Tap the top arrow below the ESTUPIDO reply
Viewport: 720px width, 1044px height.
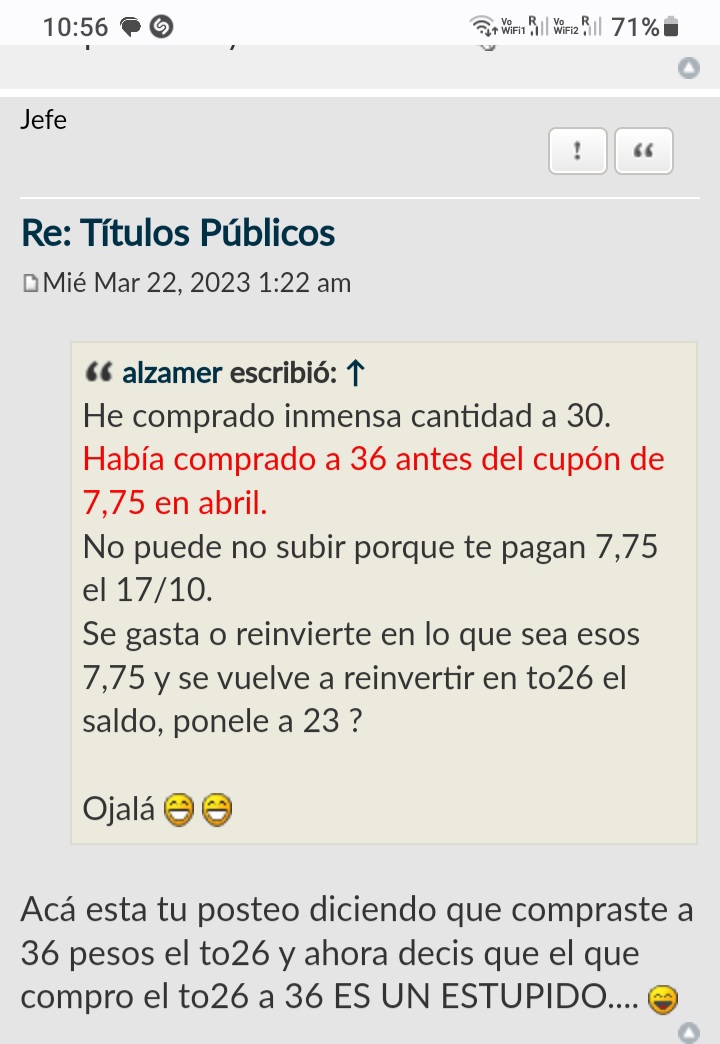688,1031
